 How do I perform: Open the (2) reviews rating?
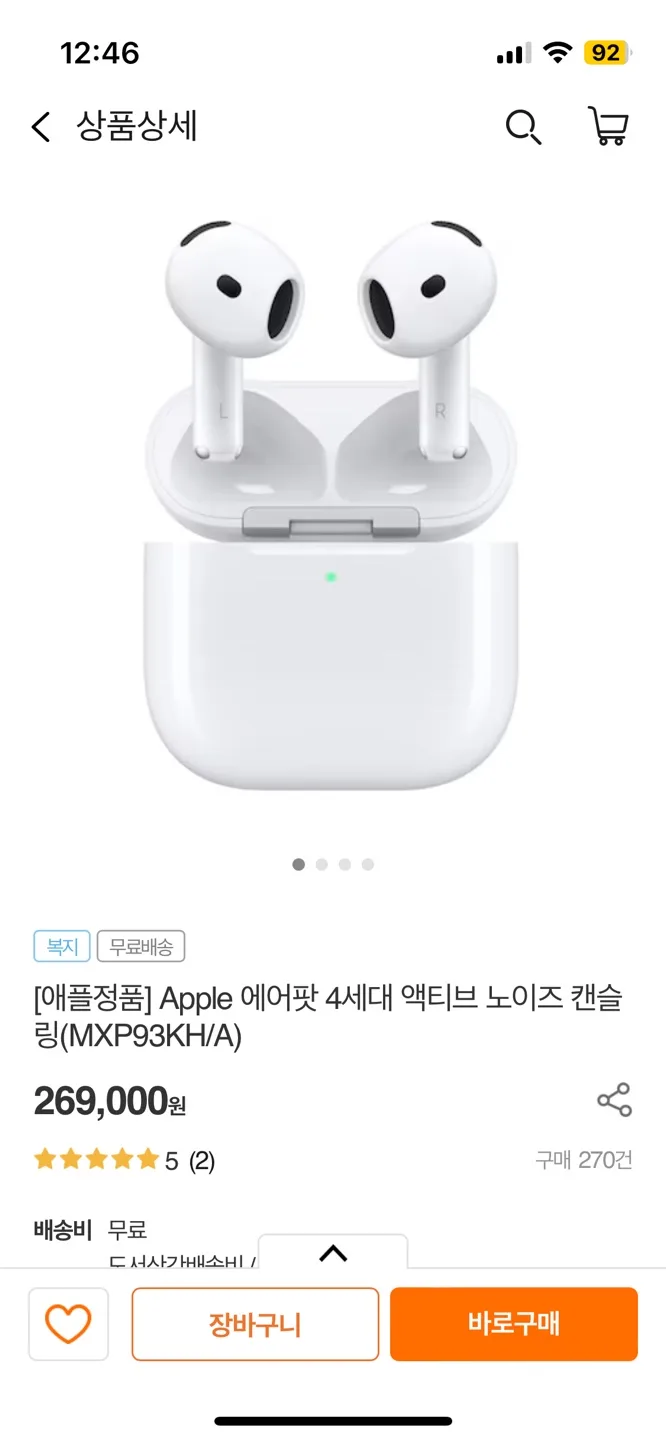tap(202, 1161)
